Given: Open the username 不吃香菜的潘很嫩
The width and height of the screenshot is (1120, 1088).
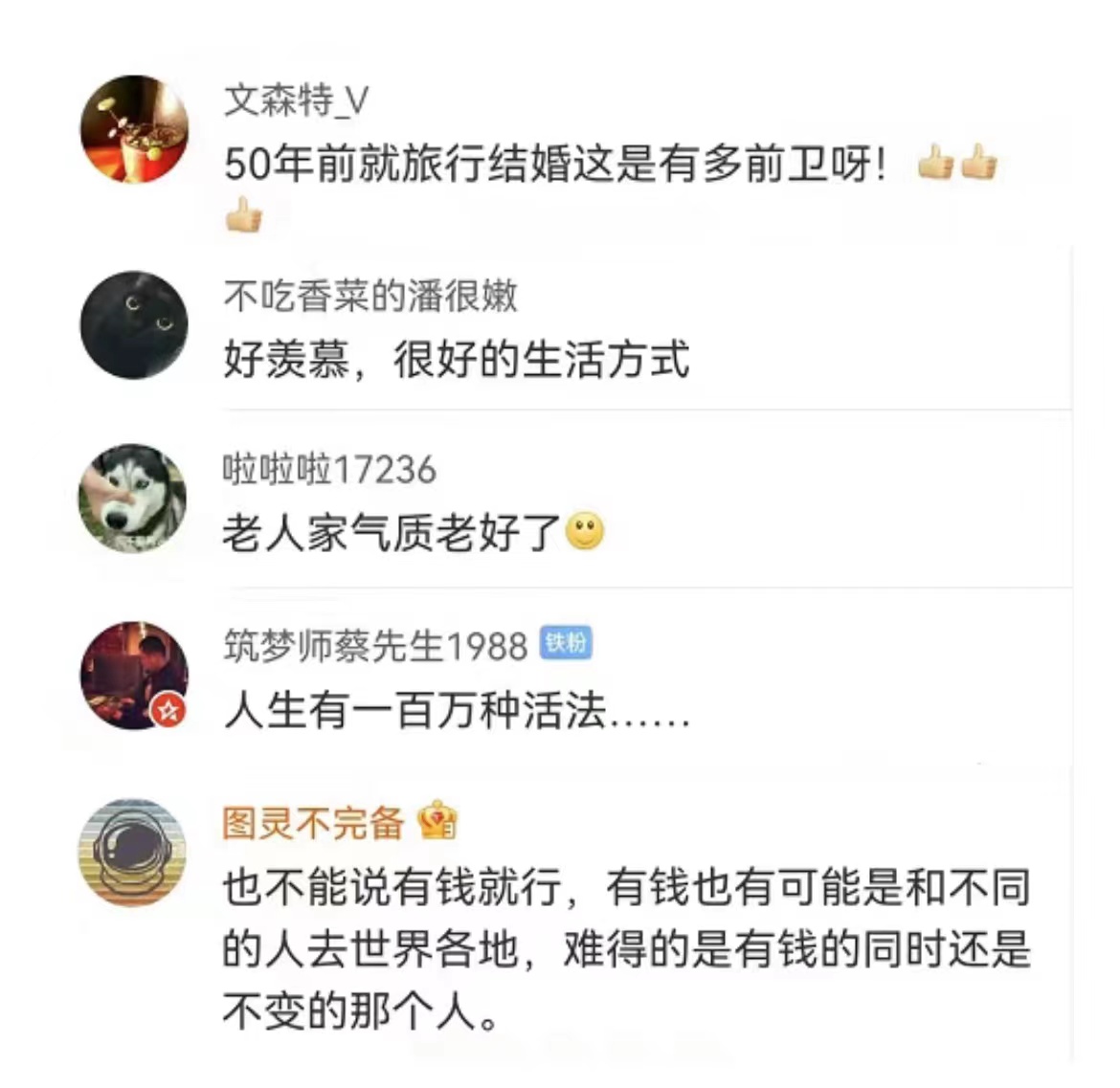Looking at the screenshot, I should (370, 296).
